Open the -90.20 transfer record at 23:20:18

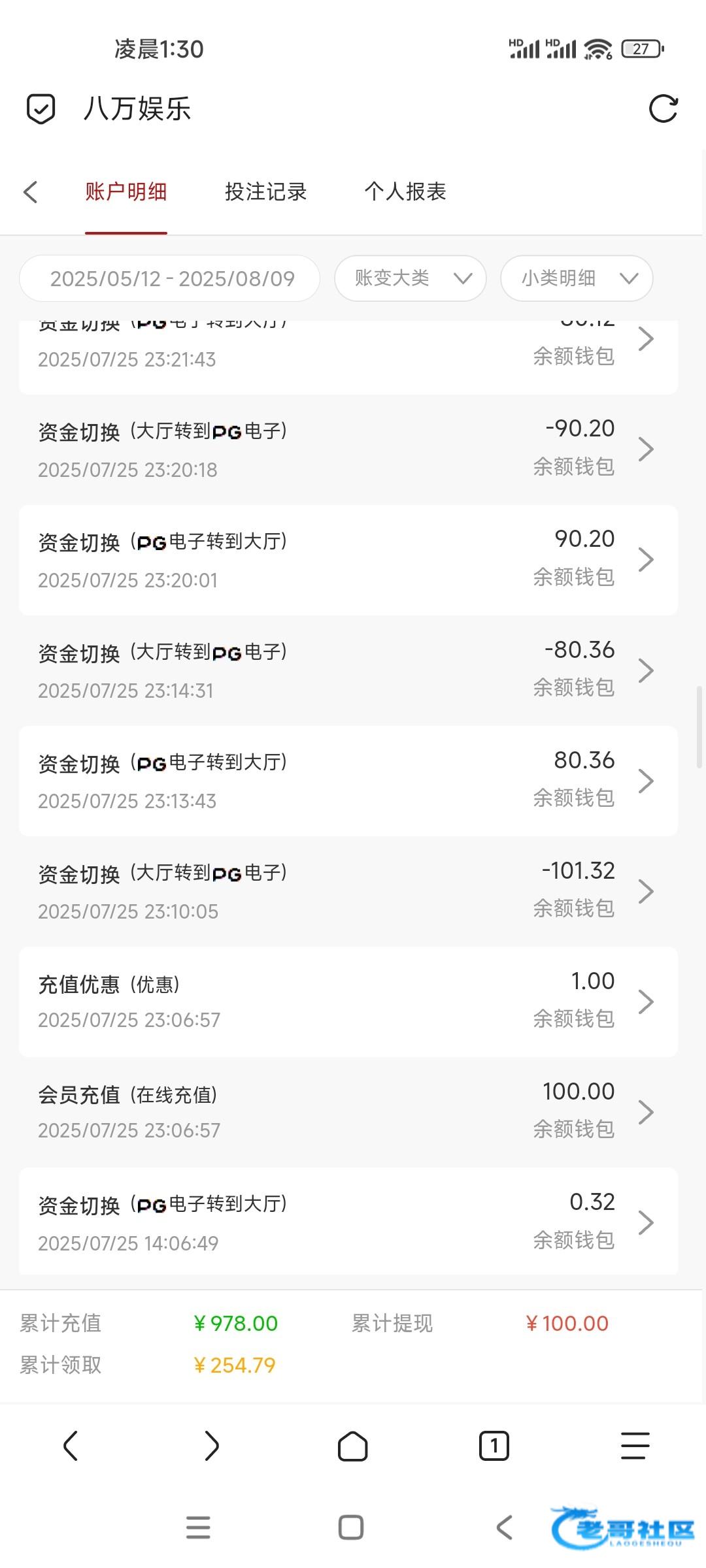point(348,449)
